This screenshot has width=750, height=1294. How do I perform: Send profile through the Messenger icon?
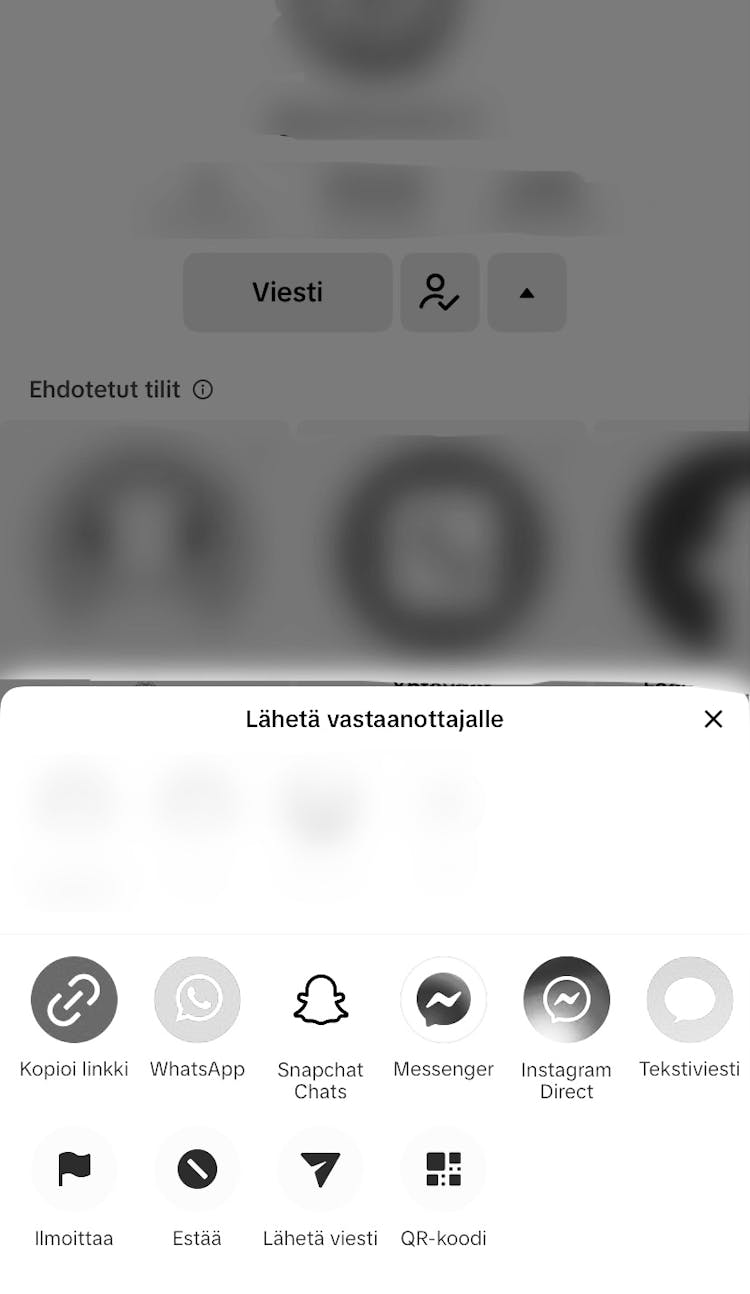[443, 998]
